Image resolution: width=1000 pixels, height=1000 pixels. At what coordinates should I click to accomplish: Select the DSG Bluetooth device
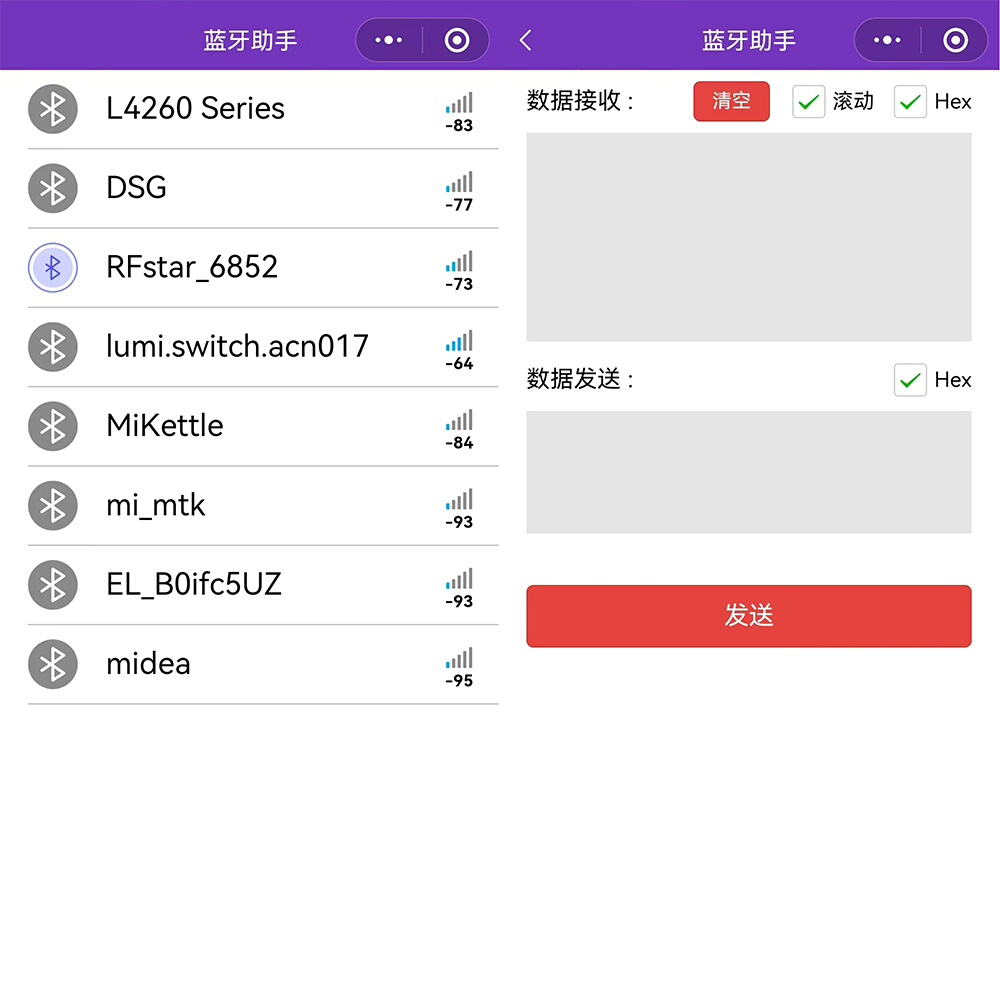(260, 188)
